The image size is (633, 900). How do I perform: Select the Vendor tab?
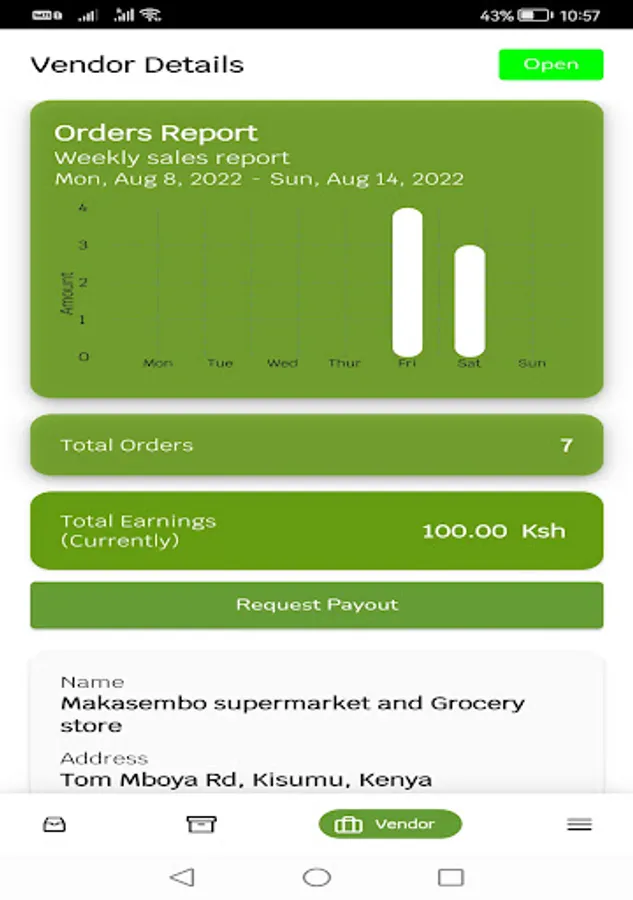point(390,824)
